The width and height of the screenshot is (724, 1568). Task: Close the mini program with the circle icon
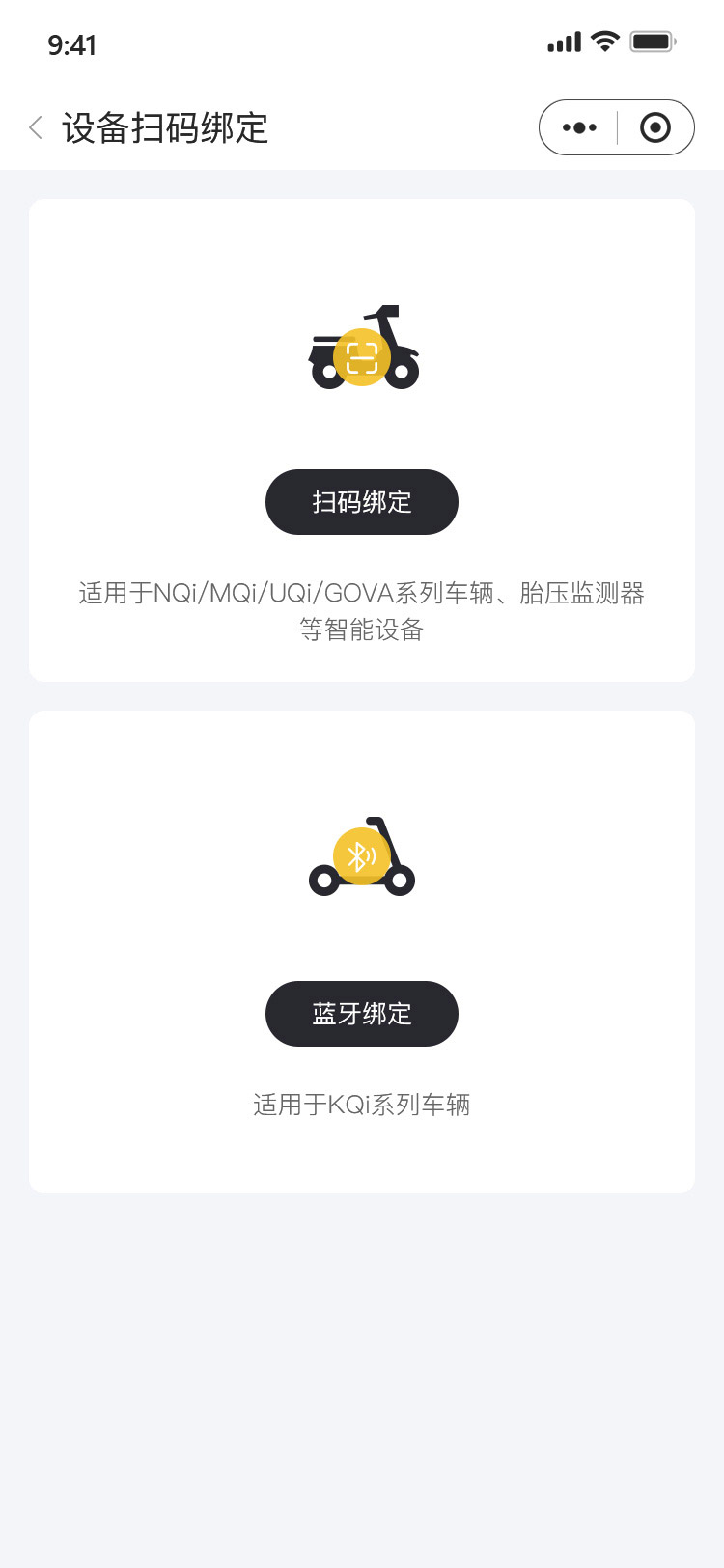655,127
